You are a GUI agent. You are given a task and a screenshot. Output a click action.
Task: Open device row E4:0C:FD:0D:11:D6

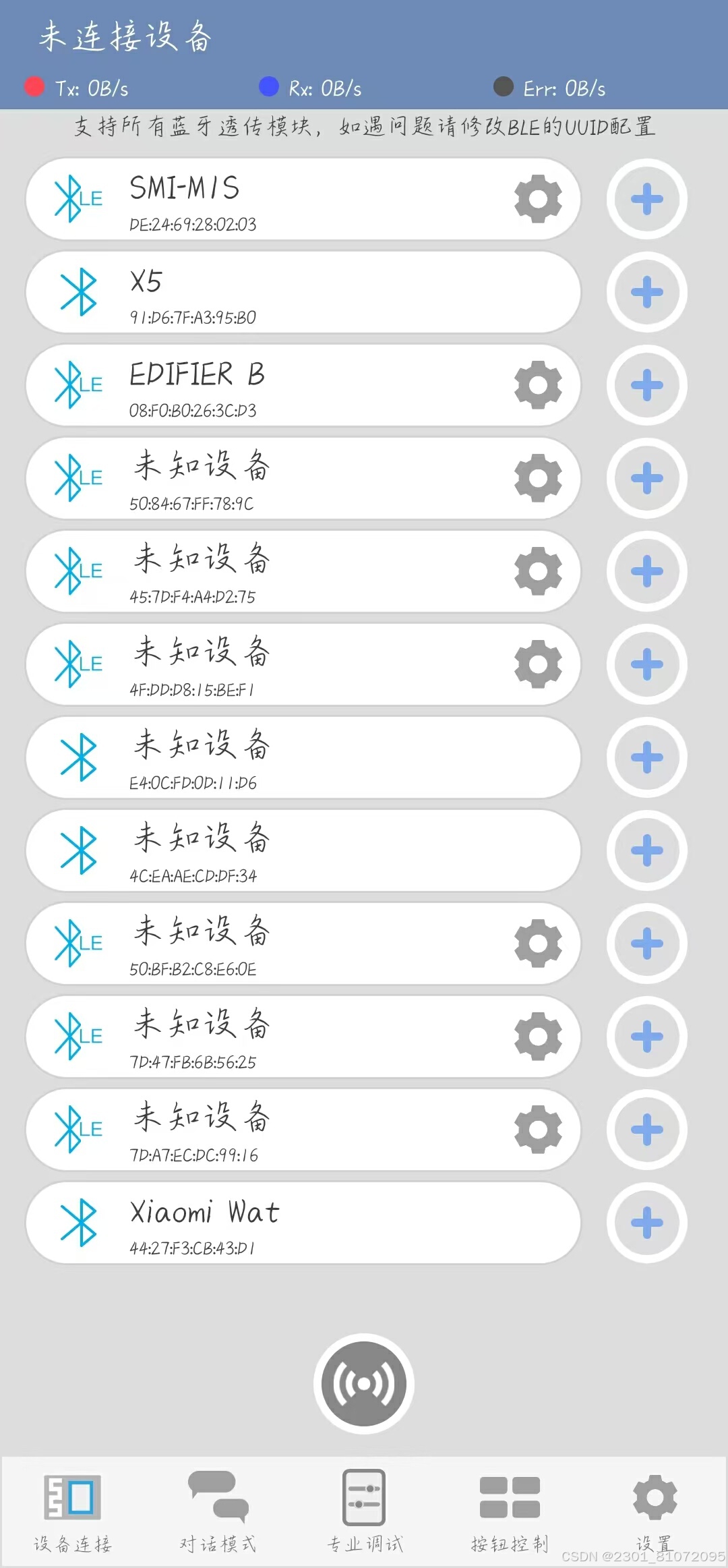[303, 757]
